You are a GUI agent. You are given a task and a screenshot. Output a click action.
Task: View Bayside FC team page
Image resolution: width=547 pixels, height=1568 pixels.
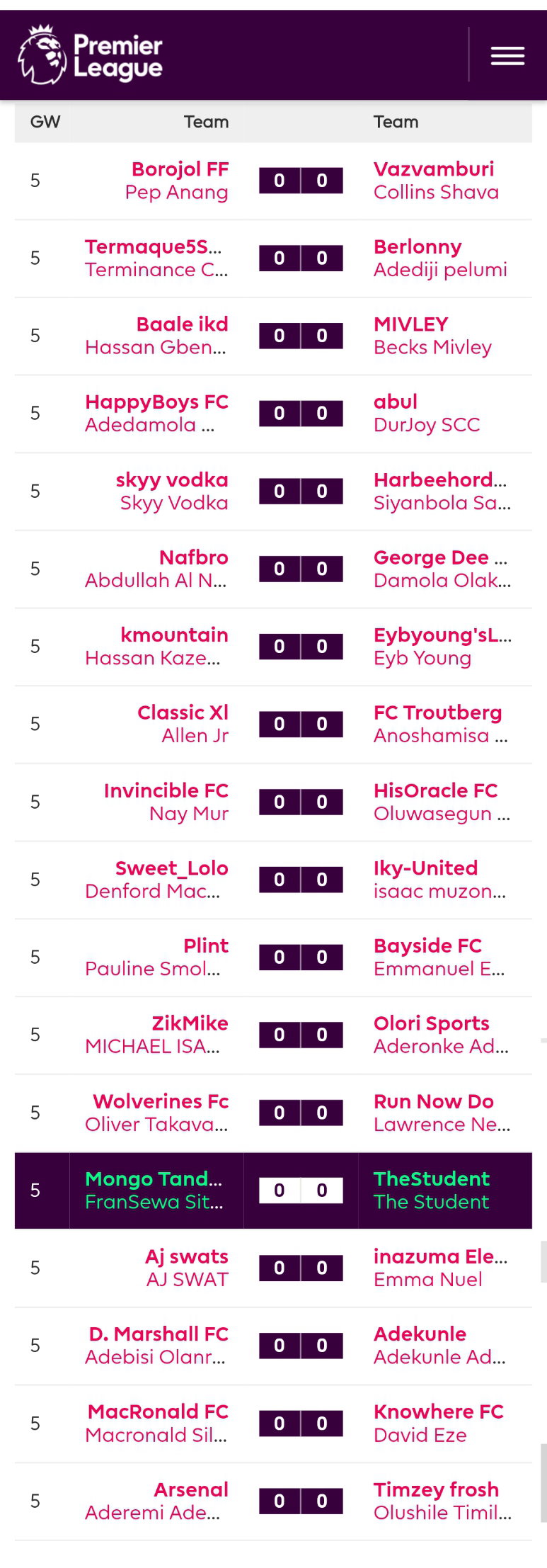point(427,946)
